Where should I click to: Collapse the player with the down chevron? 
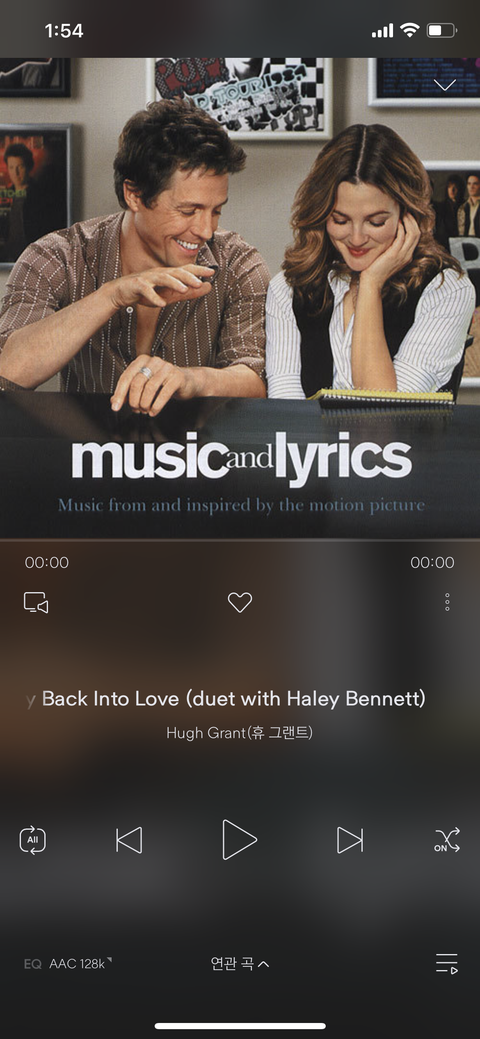coord(444,85)
